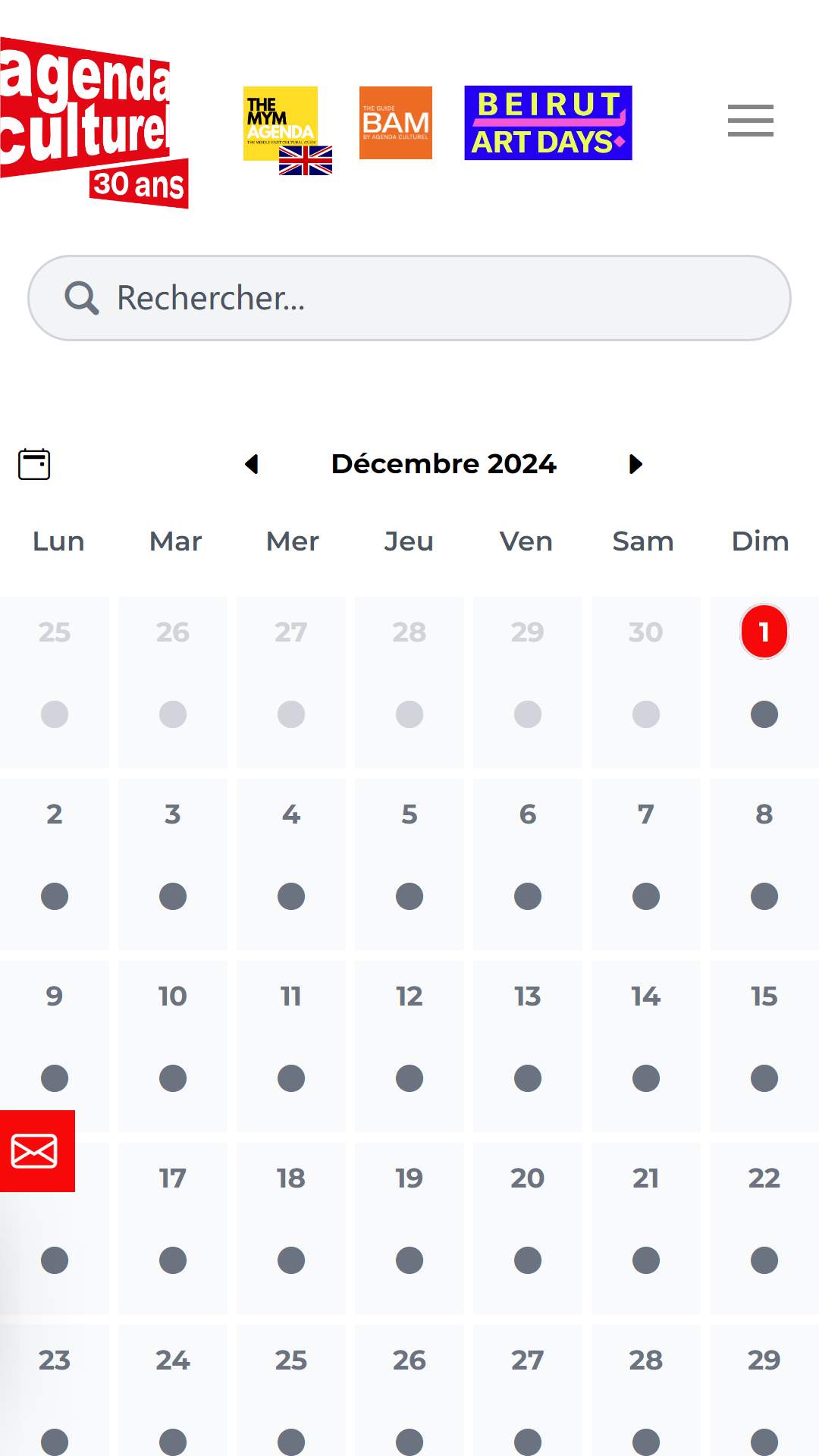This screenshot has width=819, height=1456.
Task: Go to the next month
Action: pos(635,464)
